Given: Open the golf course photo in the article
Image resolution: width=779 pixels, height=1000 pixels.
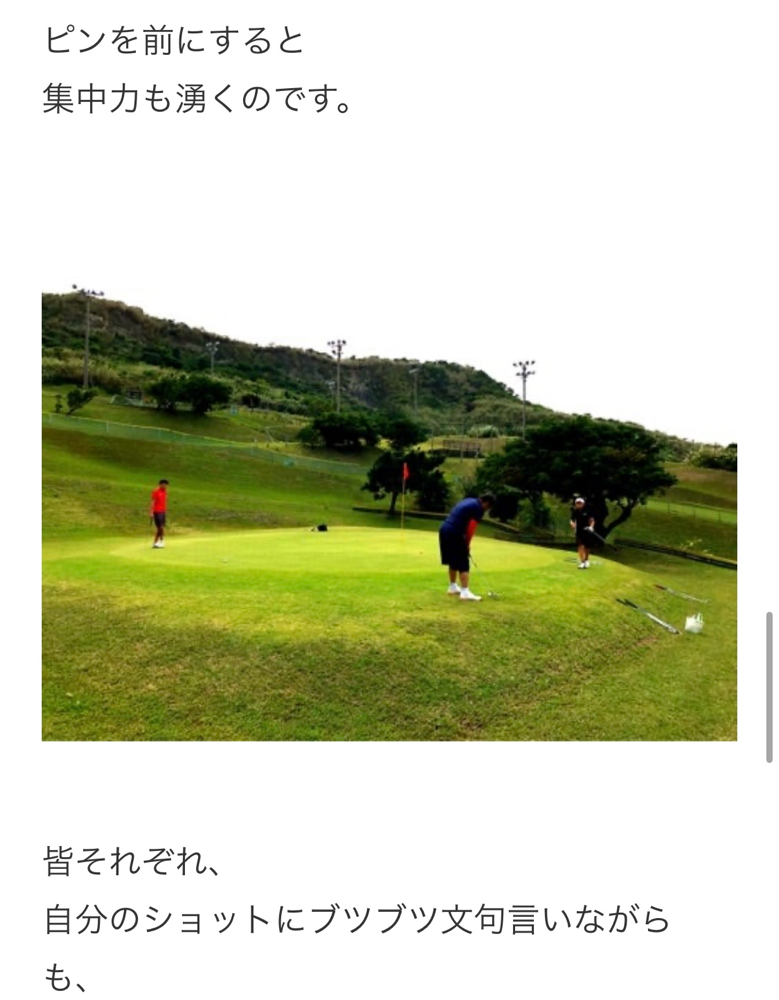Looking at the screenshot, I should pos(389,515).
